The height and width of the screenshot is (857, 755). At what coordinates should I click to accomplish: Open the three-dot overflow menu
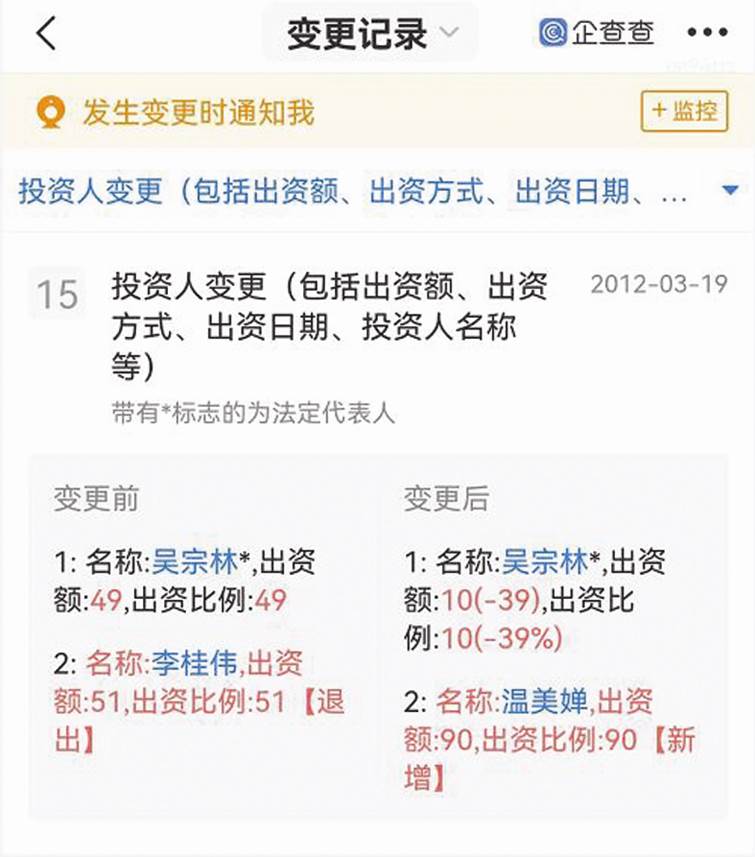coord(707,33)
